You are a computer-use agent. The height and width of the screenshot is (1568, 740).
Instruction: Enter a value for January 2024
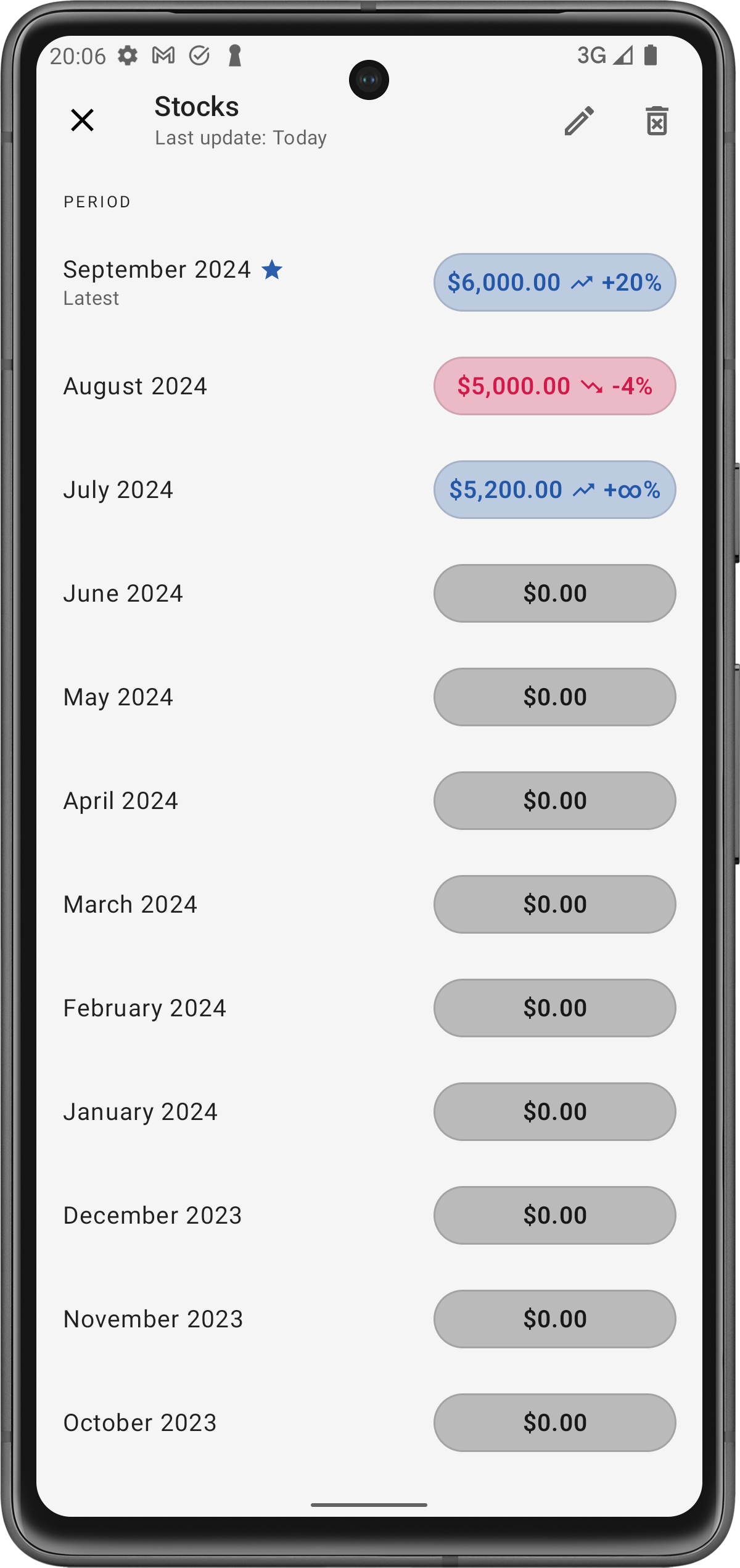click(554, 1112)
